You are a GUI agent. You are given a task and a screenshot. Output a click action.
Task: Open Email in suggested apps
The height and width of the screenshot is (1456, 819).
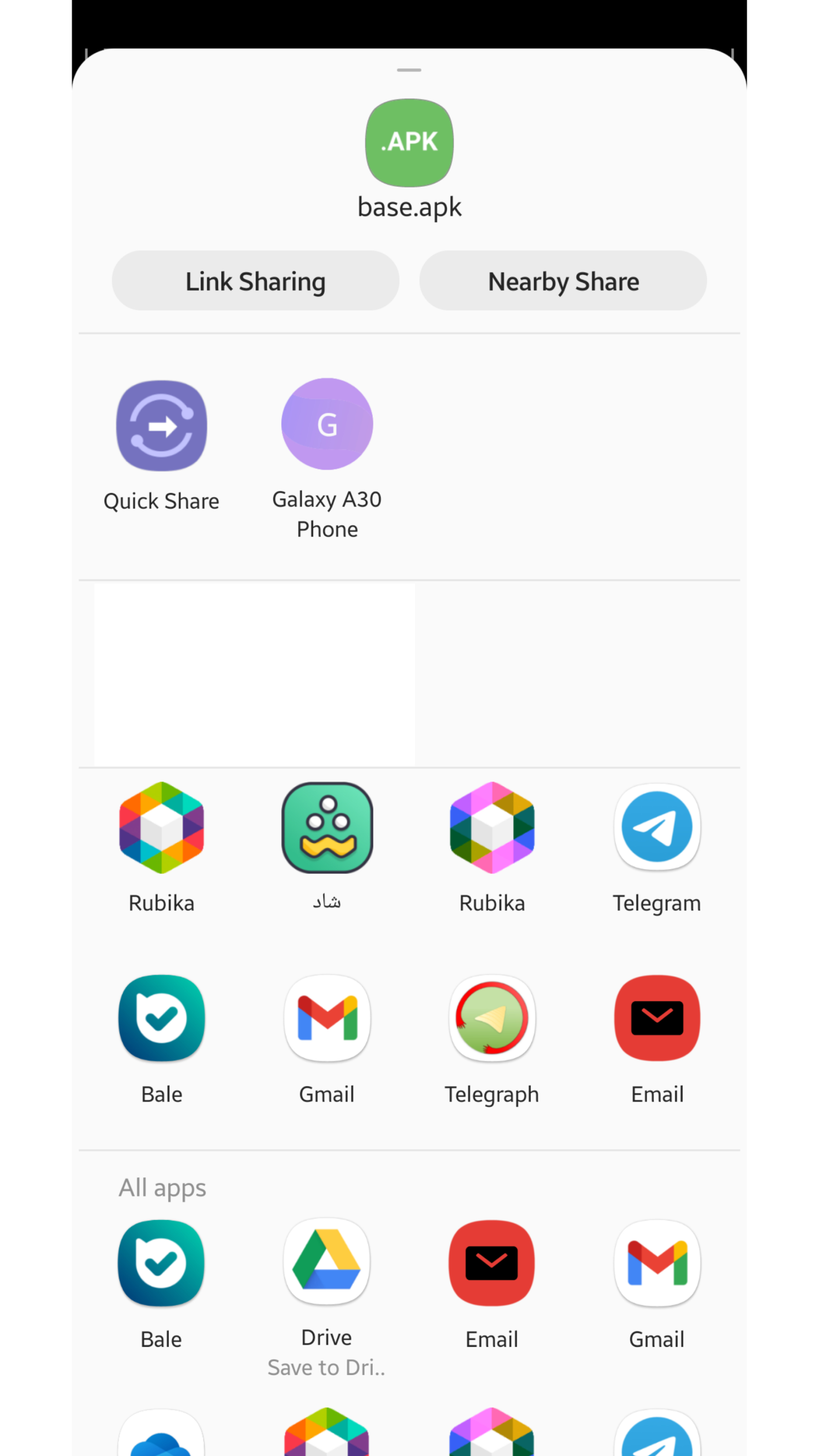click(657, 1018)
